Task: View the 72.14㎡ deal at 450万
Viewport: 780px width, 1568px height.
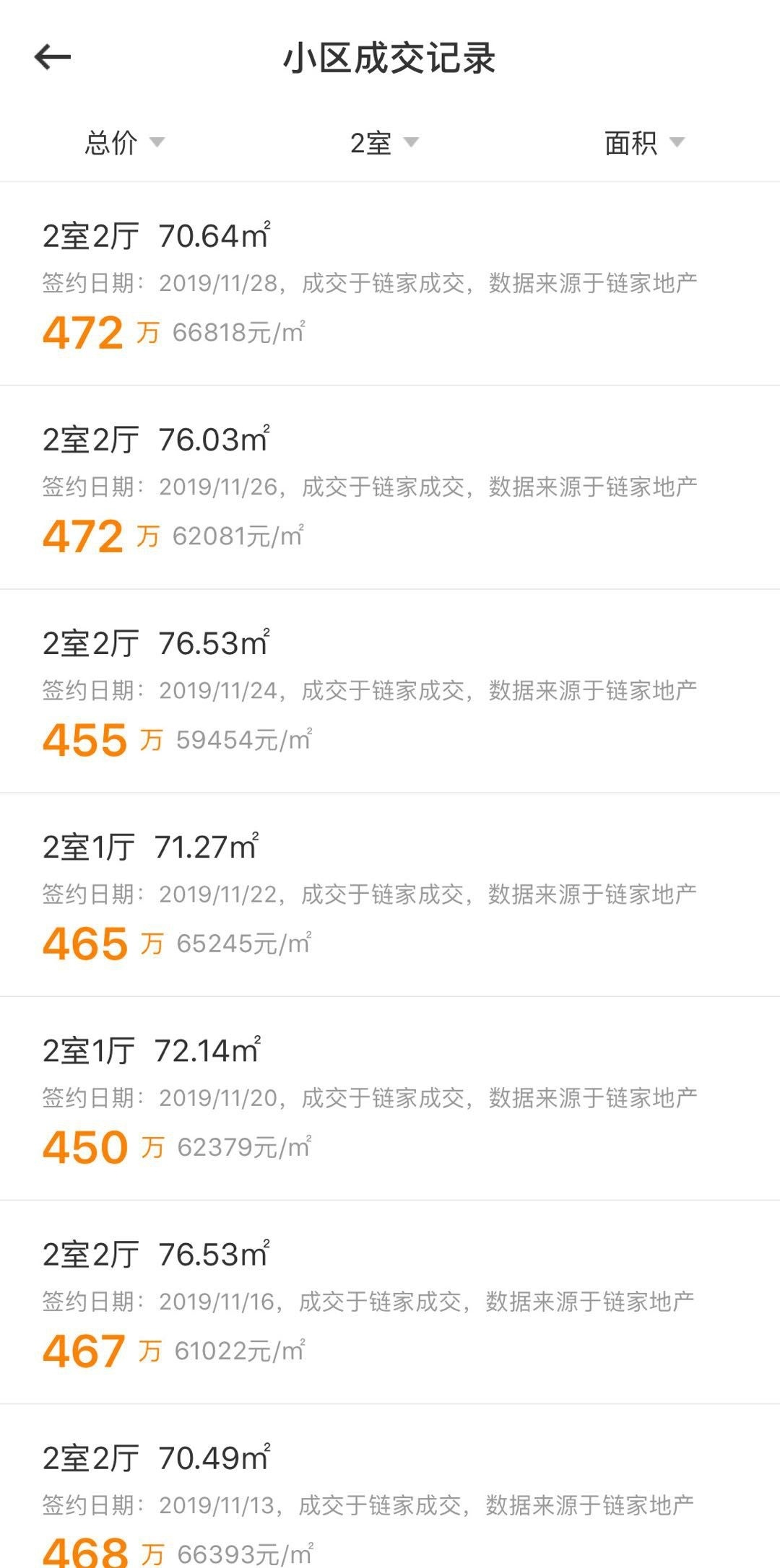Action: pyautogui.click(x=390, y=1098)
